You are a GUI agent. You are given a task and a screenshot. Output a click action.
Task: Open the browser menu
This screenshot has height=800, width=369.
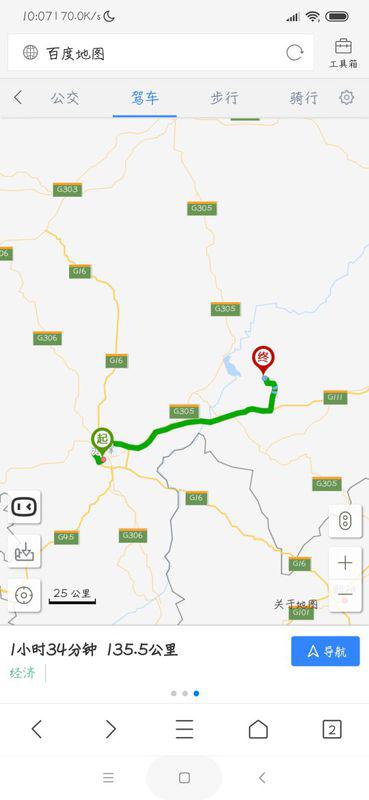[184, 730]
